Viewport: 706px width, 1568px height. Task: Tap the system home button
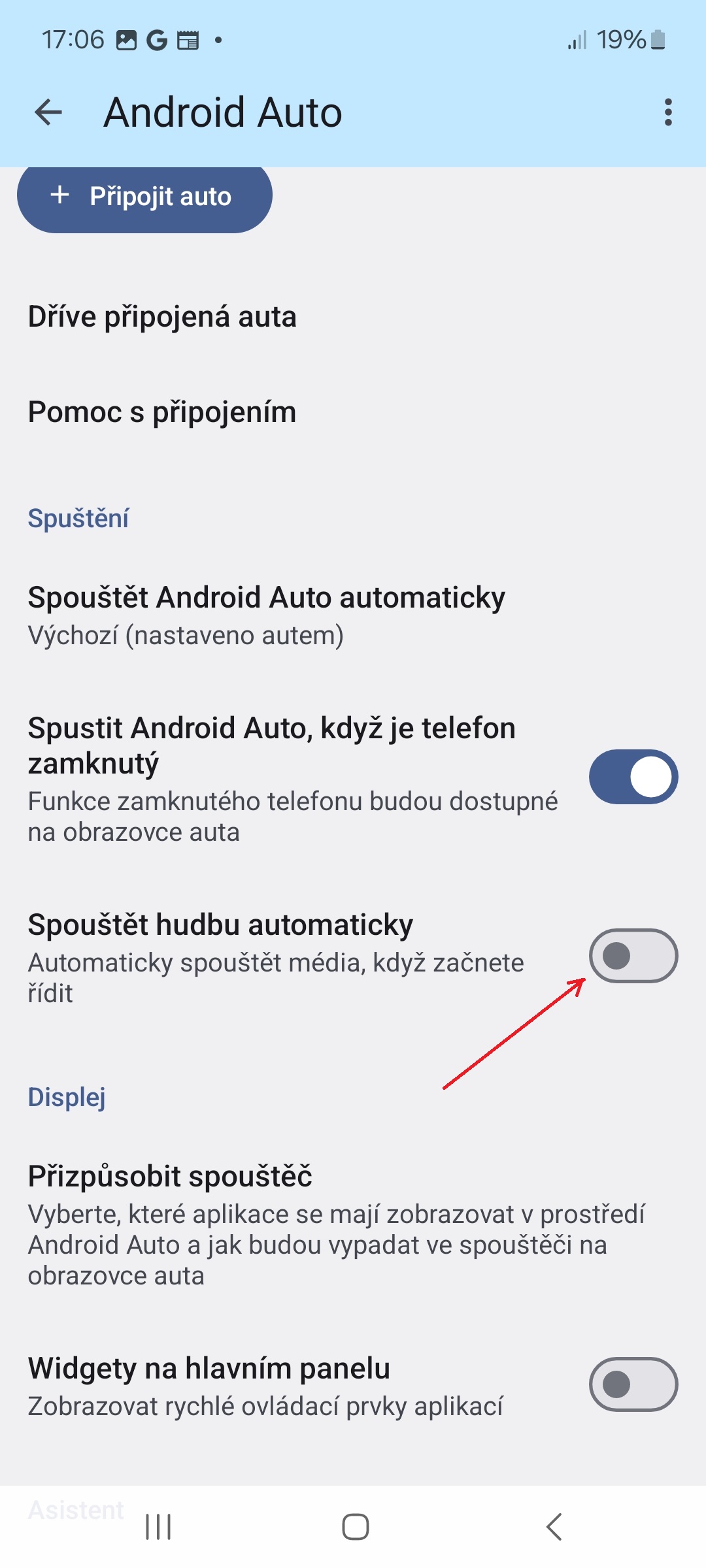pos(355,1527)
